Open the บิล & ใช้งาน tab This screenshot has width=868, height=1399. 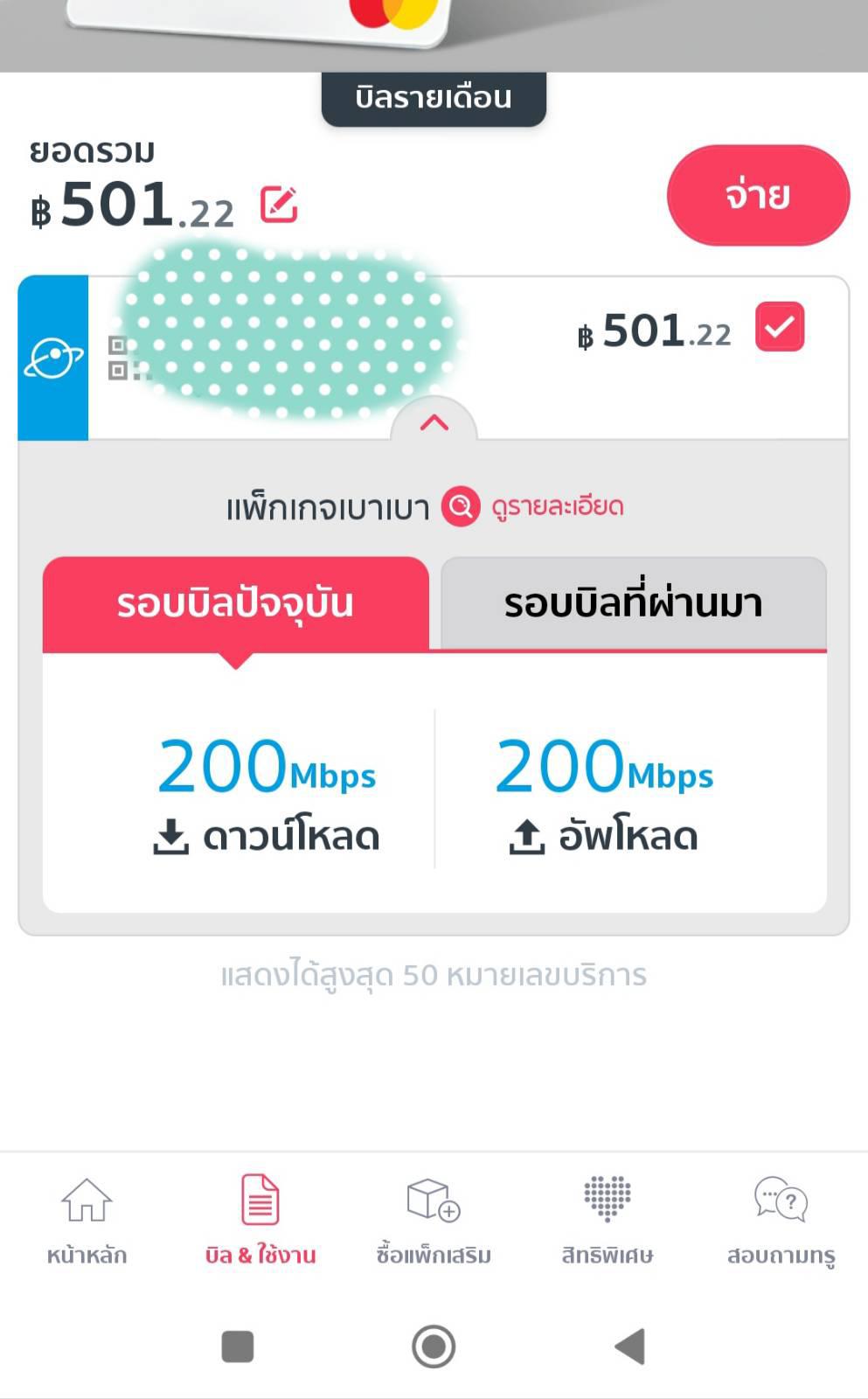pyautogui.click(x=260, y=1220)
